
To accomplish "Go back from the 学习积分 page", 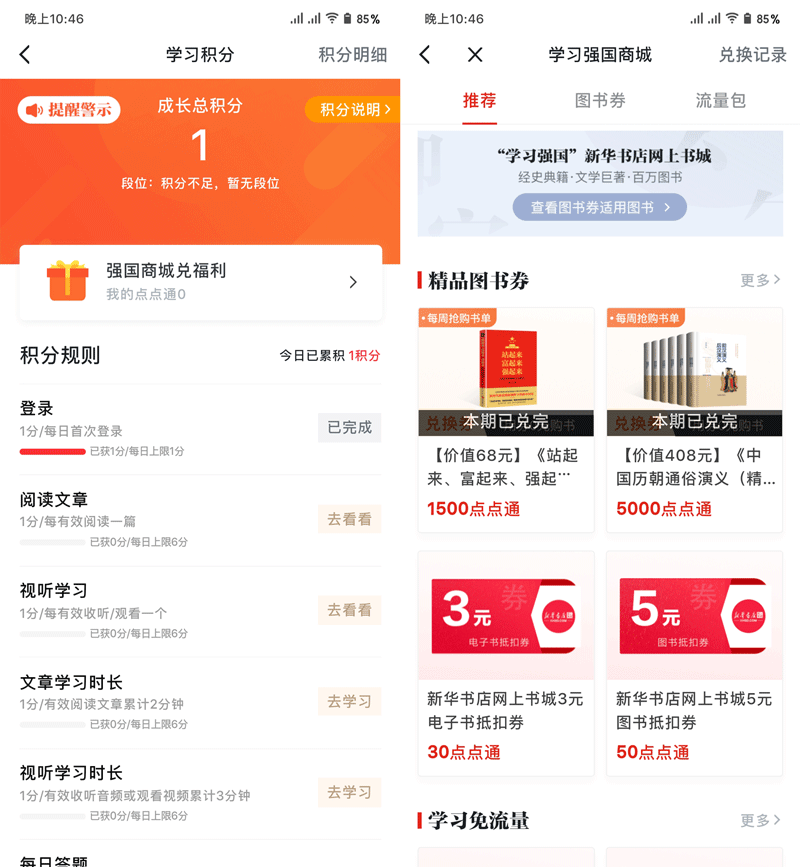I will tap(25, 55).
